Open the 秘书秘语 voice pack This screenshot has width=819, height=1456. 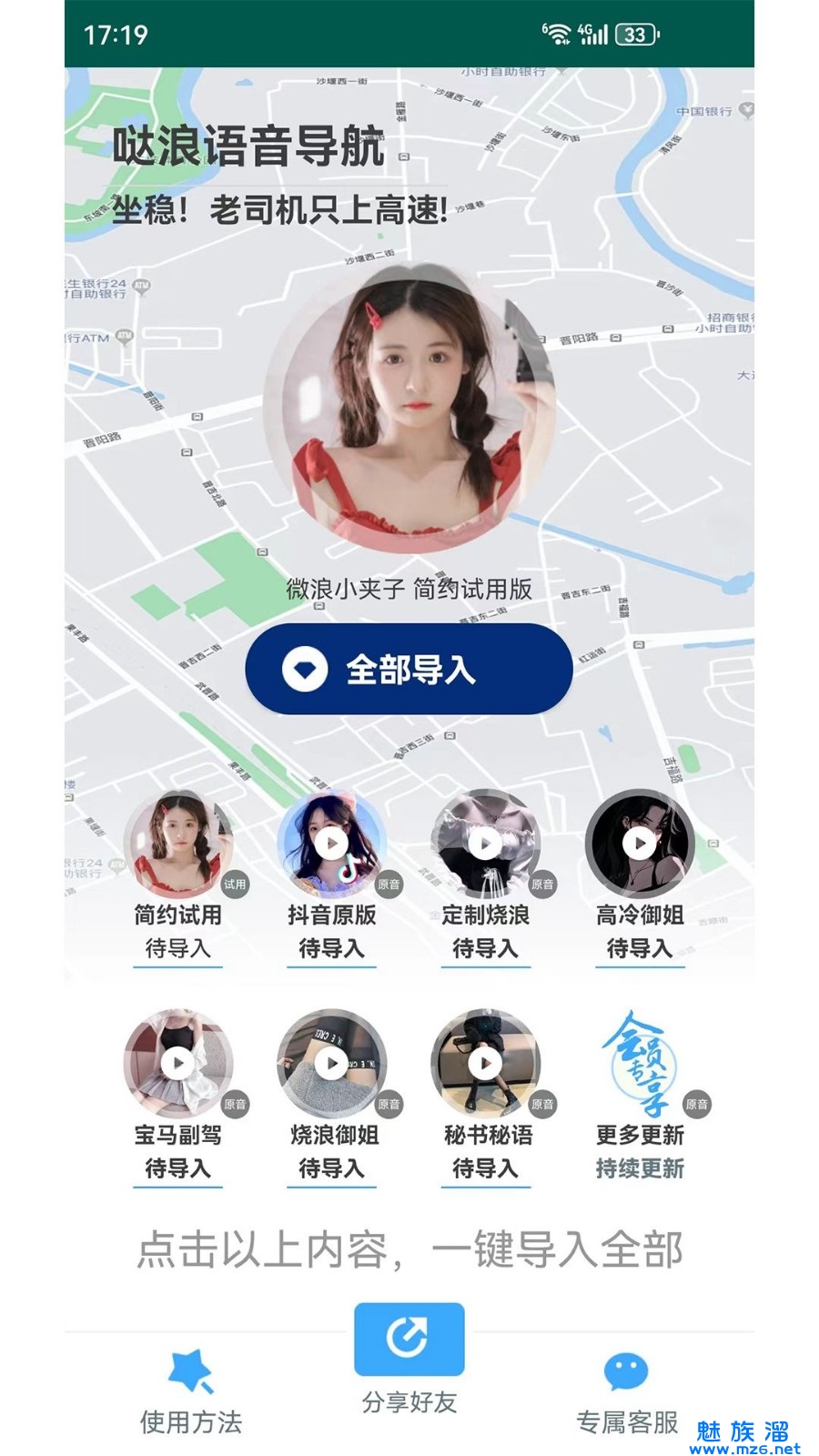point(485,1062)
